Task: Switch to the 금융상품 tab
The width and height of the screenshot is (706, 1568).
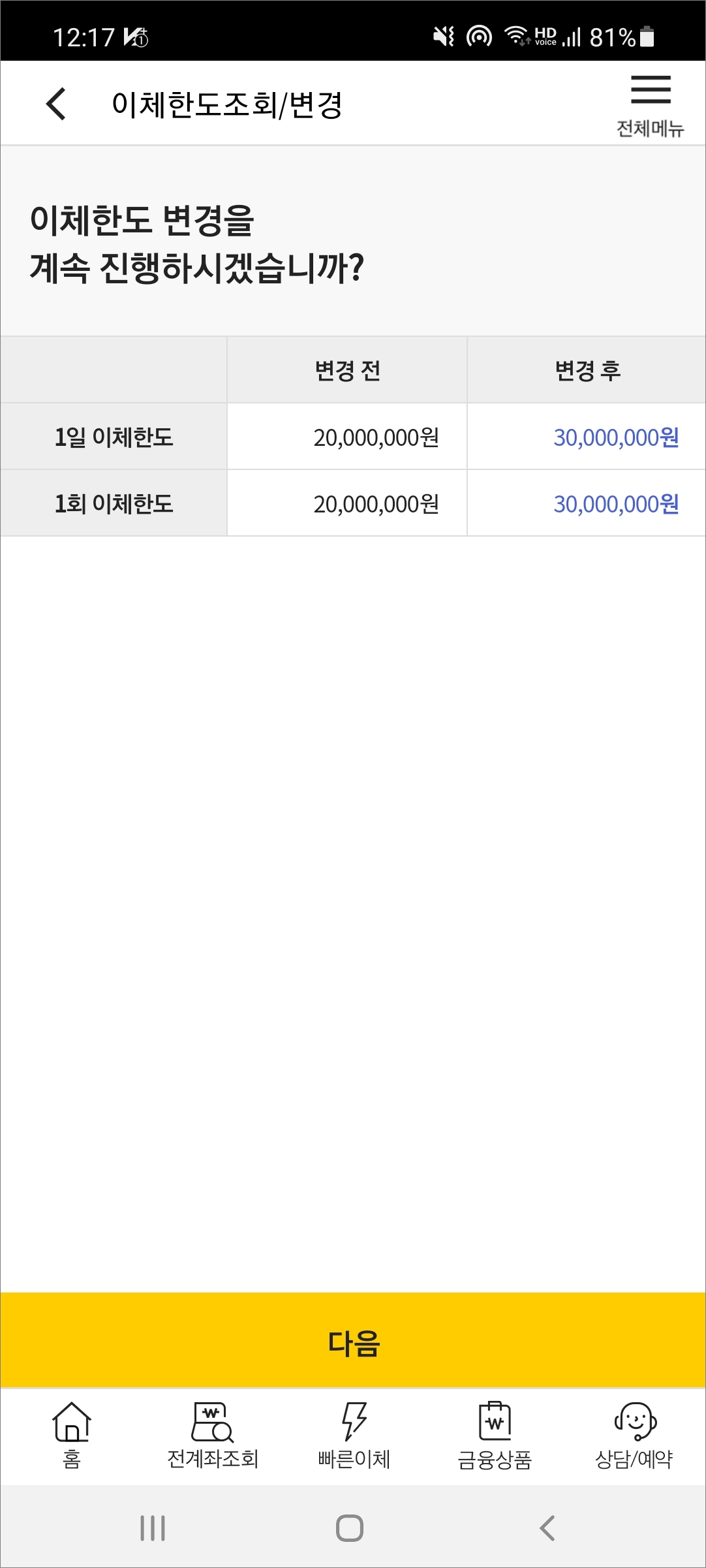Action: pos(495,1435)
